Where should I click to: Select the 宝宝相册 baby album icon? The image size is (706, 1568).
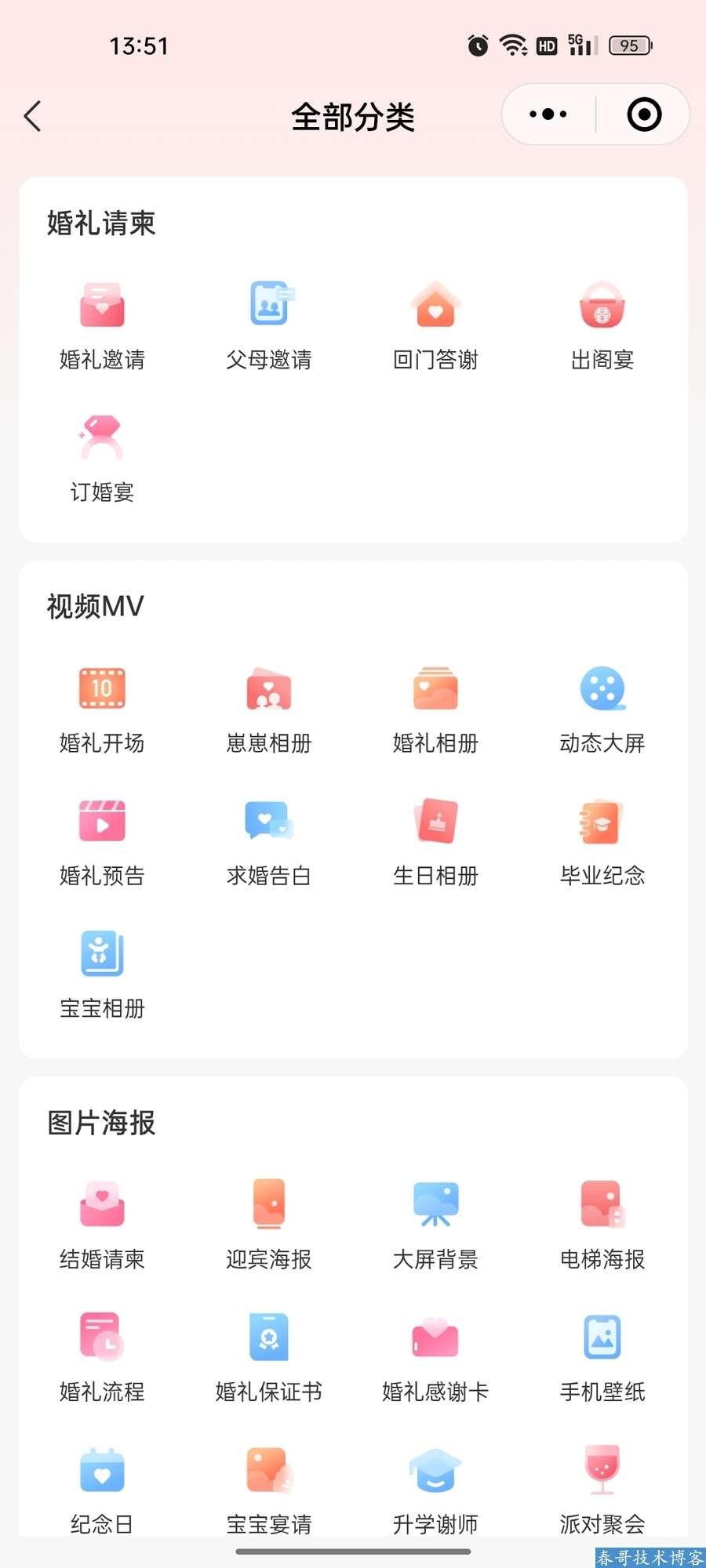pos(101,953)
